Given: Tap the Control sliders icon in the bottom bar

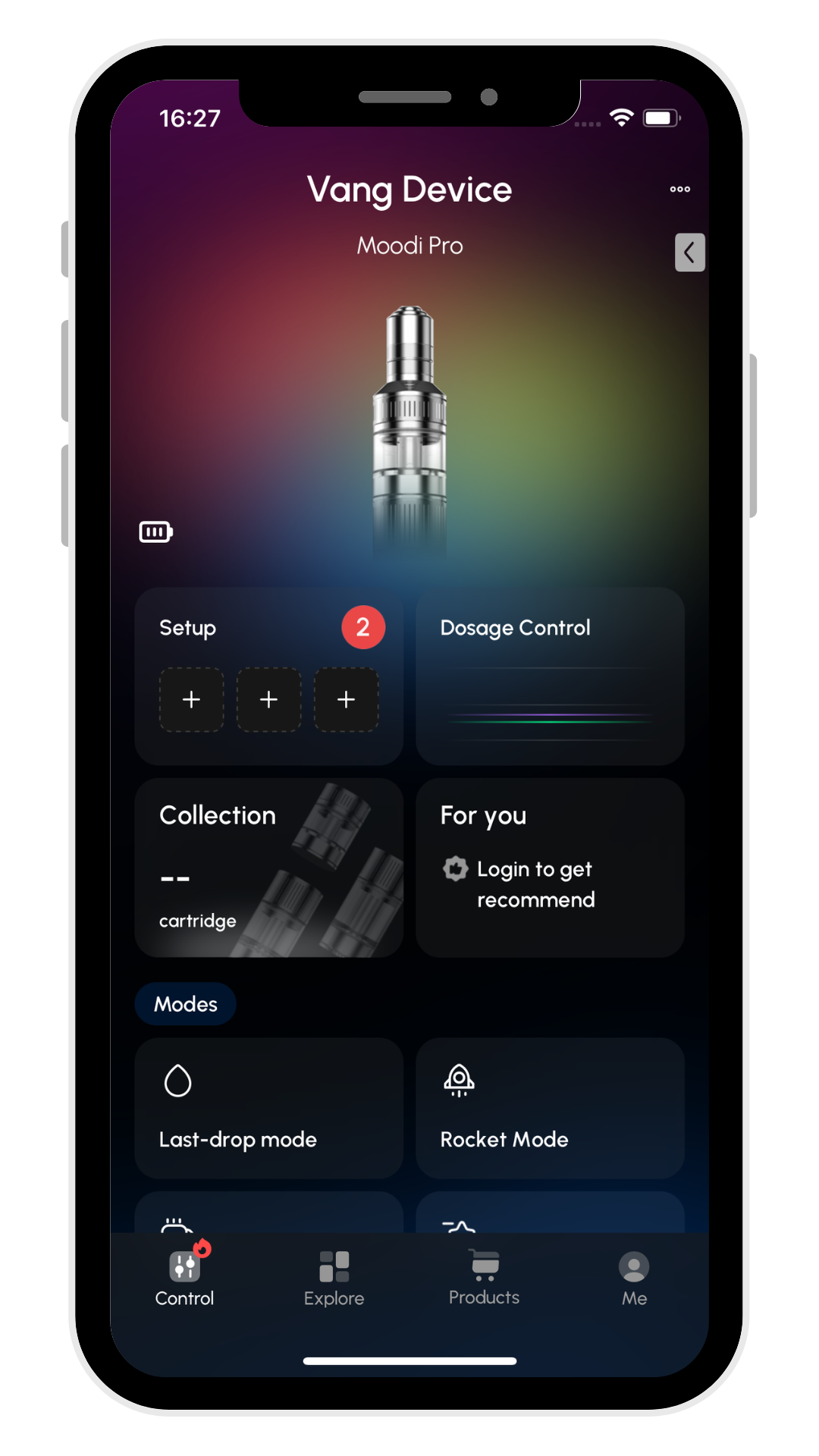Looking at the screenshot, I should pos(184,1265).
